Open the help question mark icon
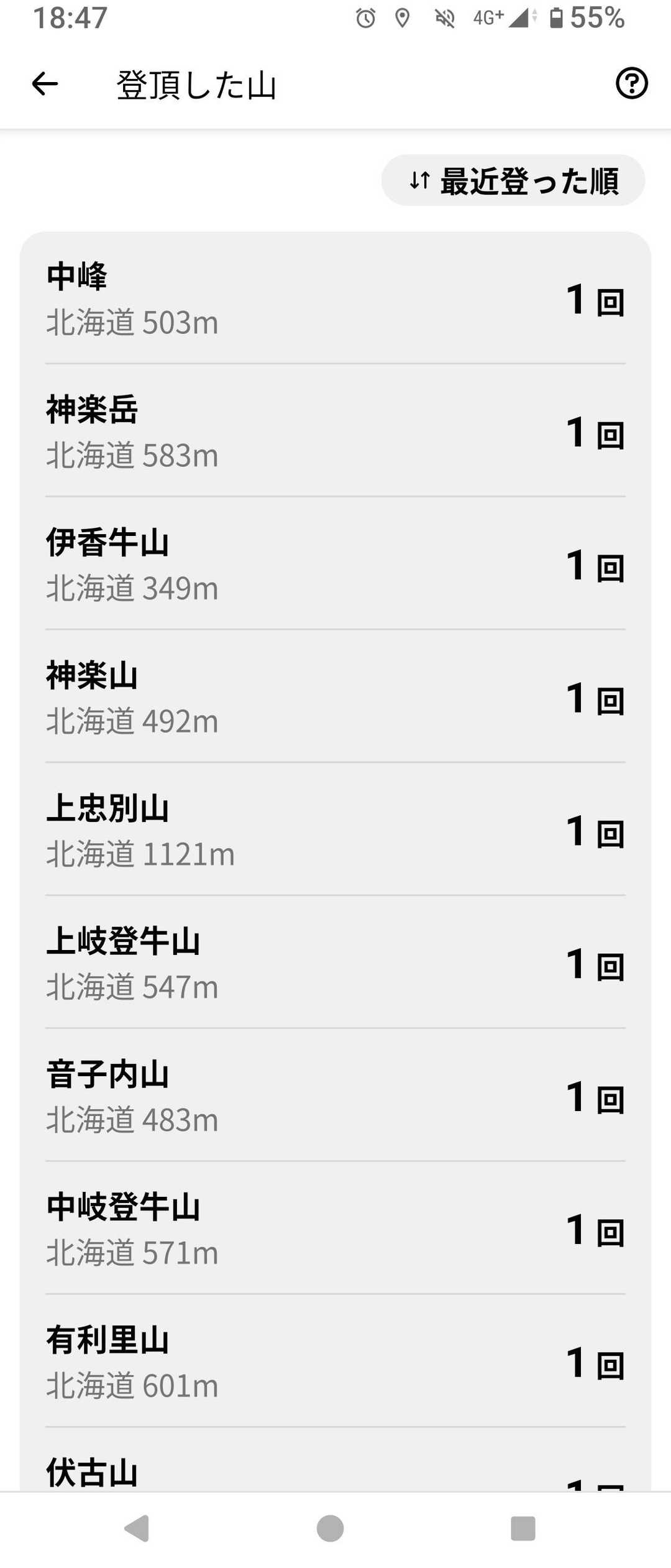Image resolution: width=671 pixels, height=1568 pixels. [631, 84]
